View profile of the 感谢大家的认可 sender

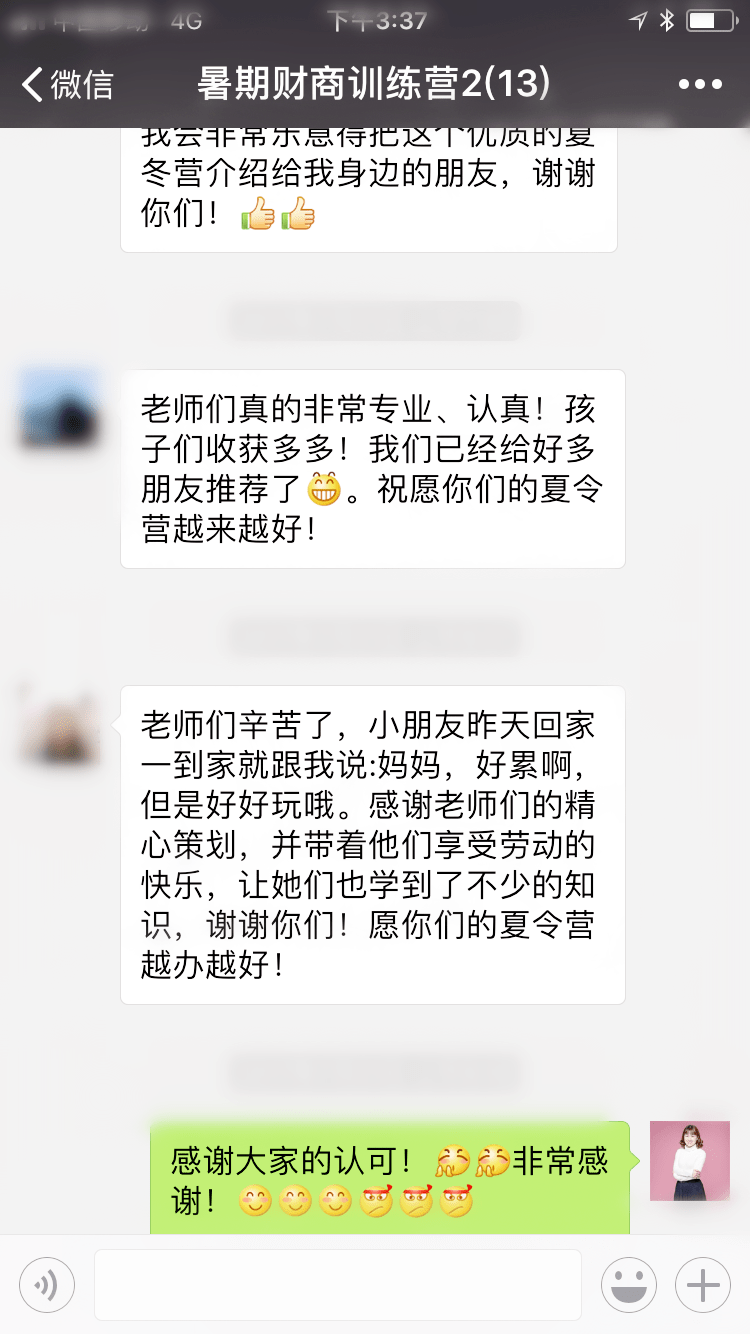point(690,1160)
